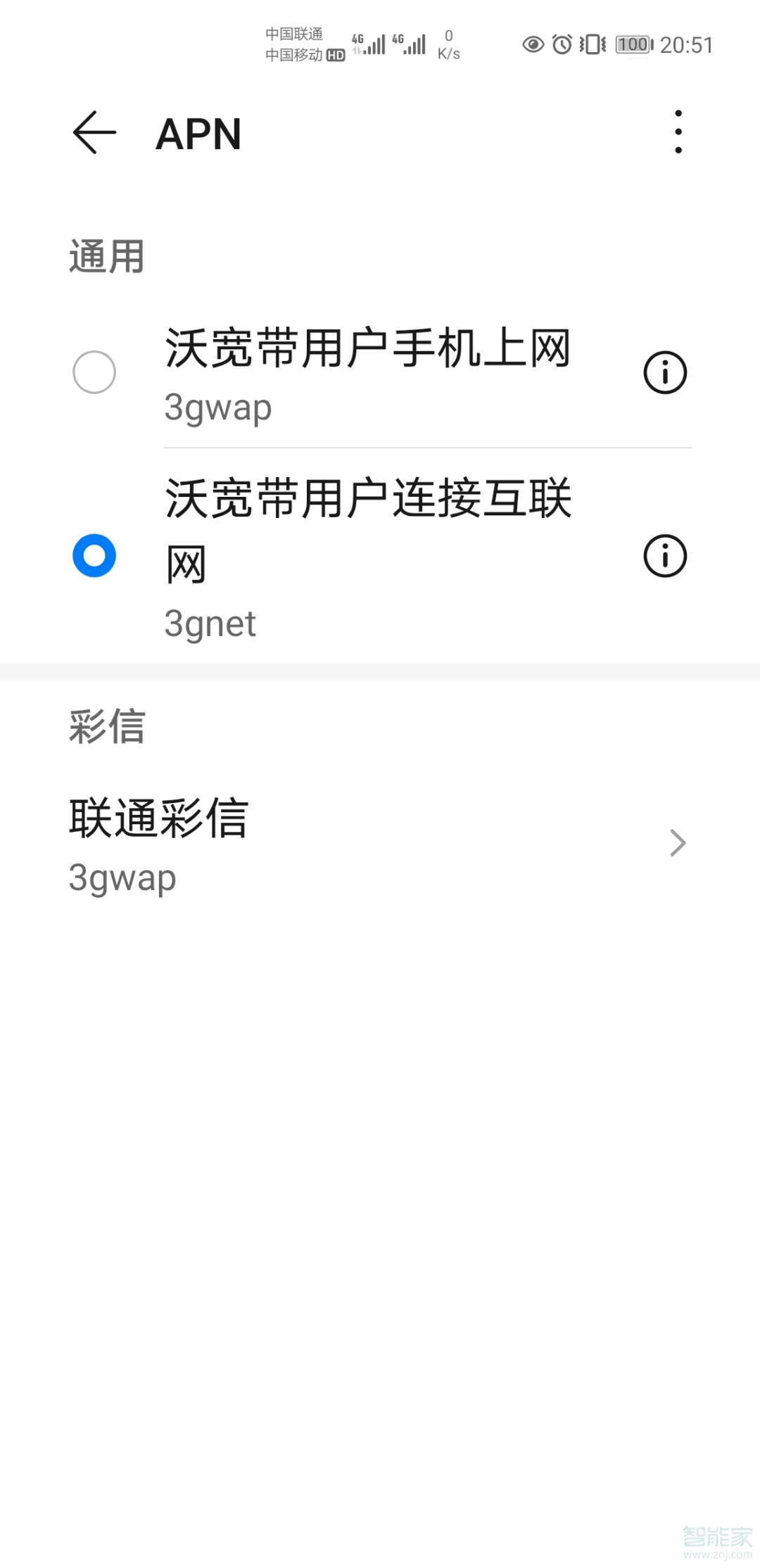Tap the info icon next to 3gwap APN
This screenshot has width=760, height=1568.
(x=664, y=372)
